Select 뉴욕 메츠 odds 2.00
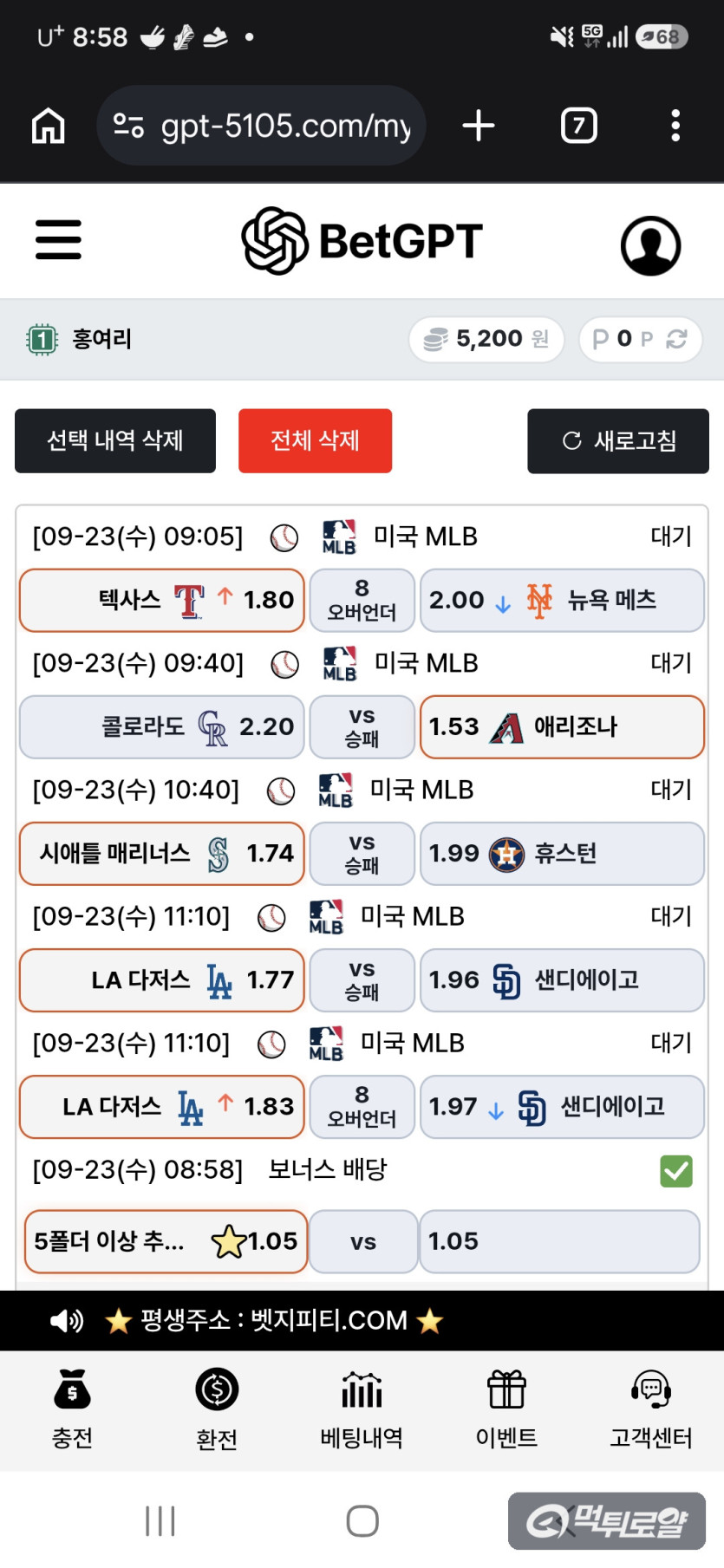This screenshot has width=724, height=1568. (562, 600)
